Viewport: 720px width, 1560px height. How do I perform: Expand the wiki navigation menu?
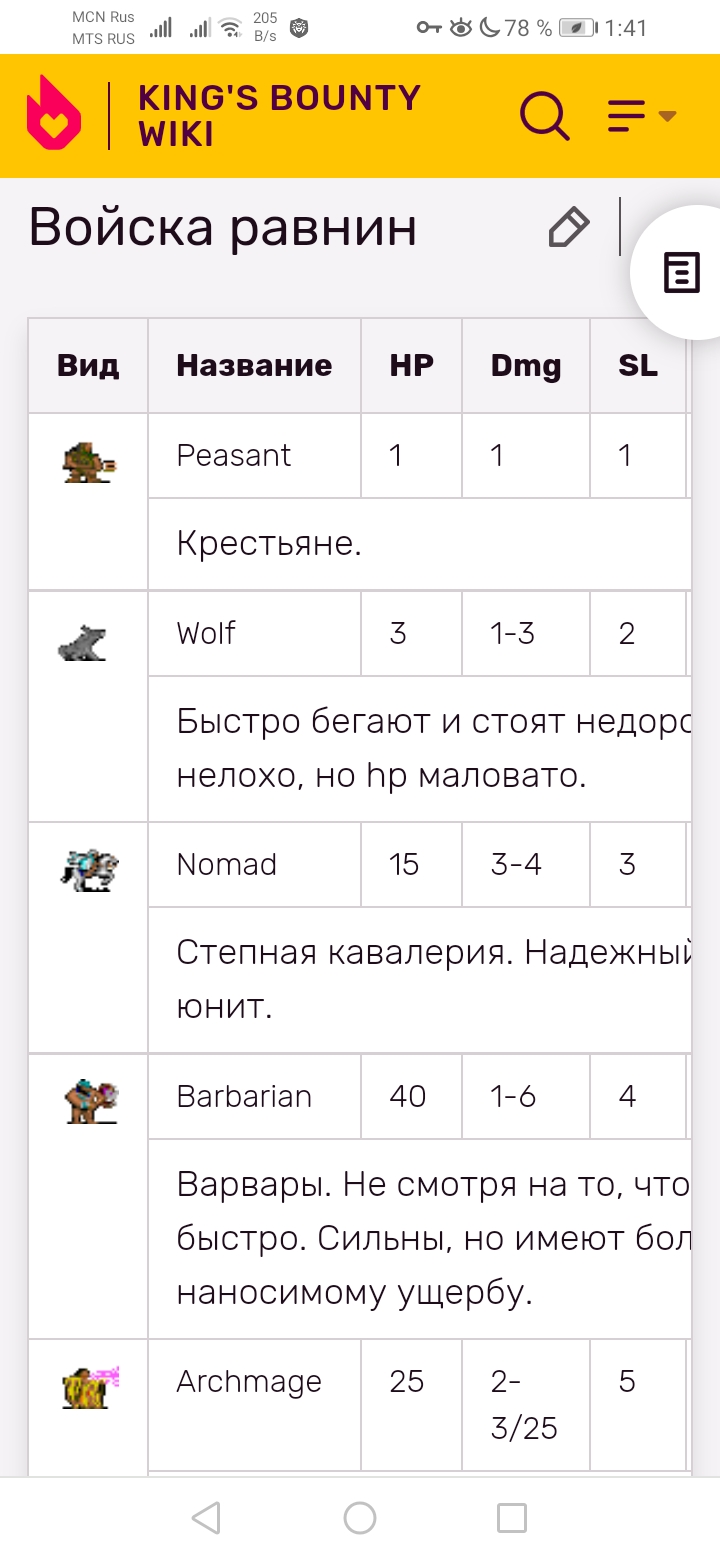(x=642, y=116)
